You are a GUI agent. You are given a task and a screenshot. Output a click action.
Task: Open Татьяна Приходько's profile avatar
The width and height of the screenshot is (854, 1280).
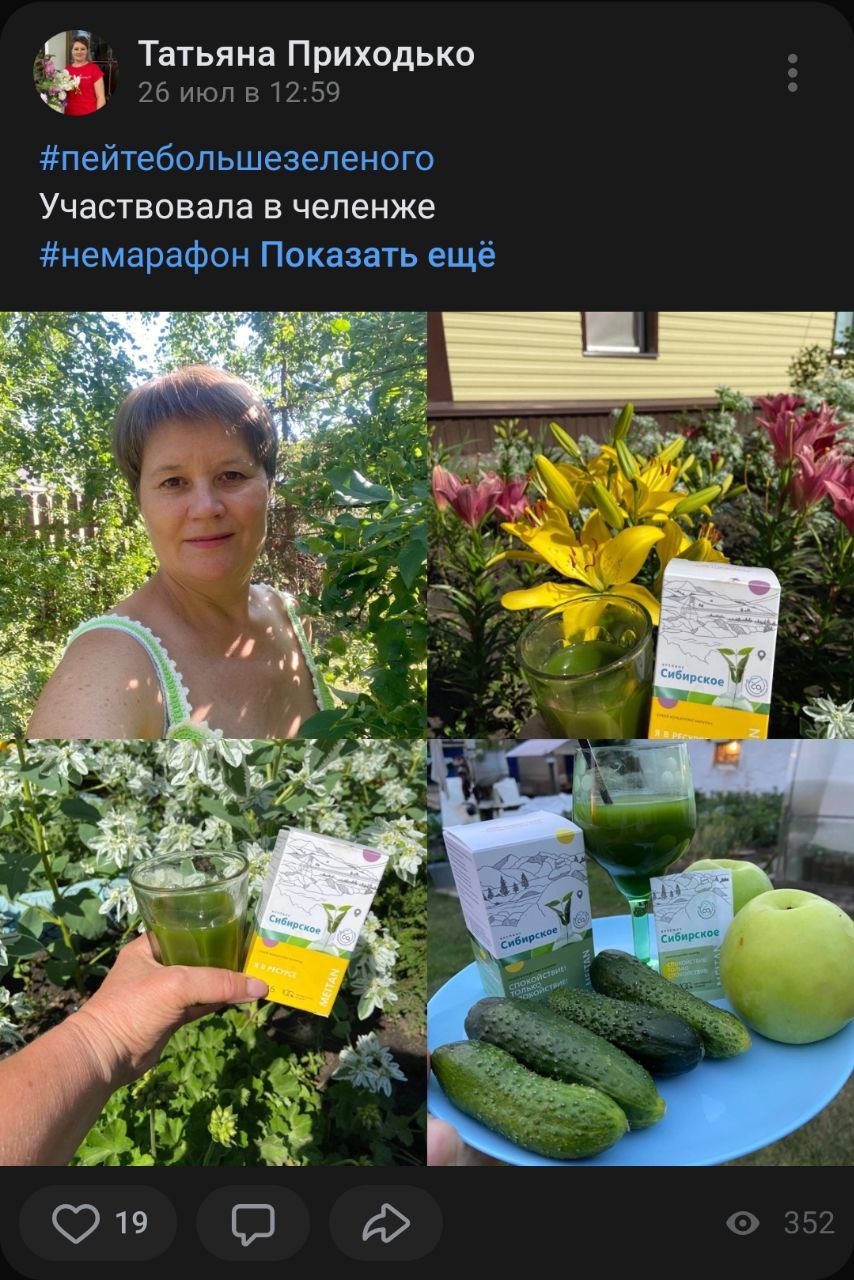[76, 73]
